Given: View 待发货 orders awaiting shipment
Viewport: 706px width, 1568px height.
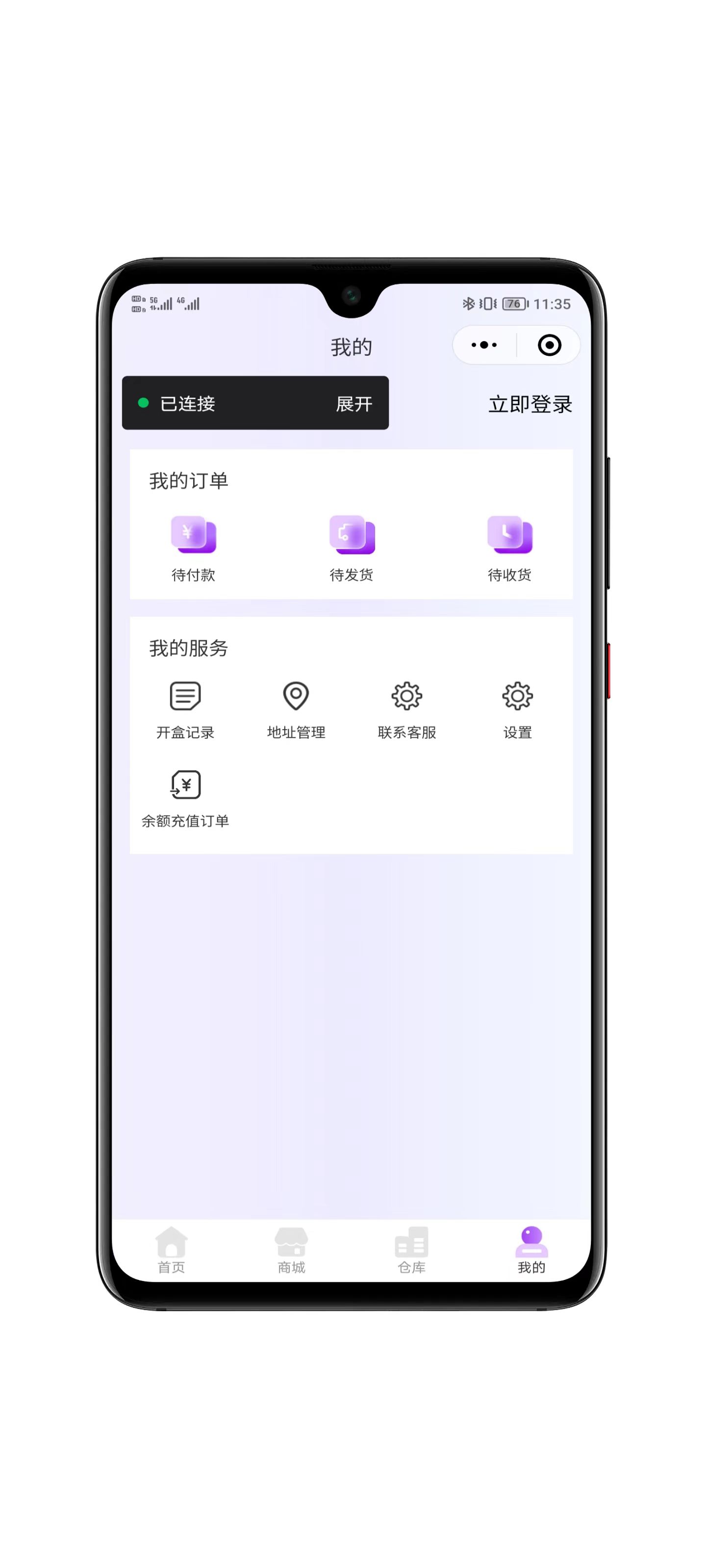Looking at the screenshot, I should click(352, 548).
